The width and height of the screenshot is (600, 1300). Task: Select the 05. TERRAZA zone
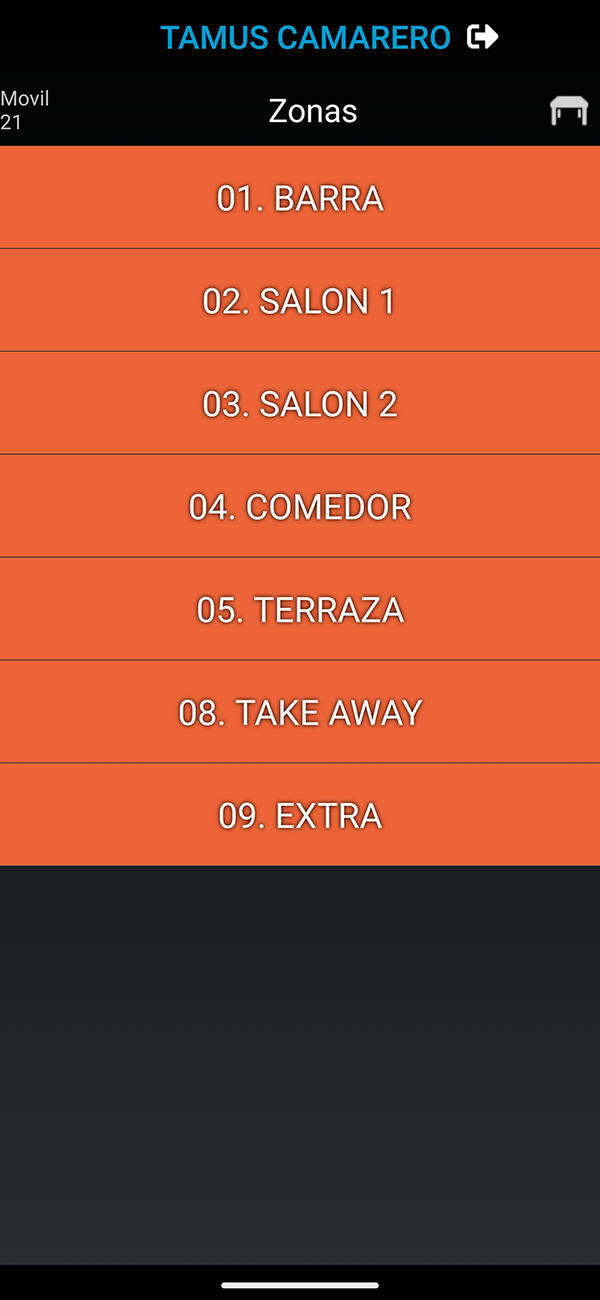tap(300, 610)
